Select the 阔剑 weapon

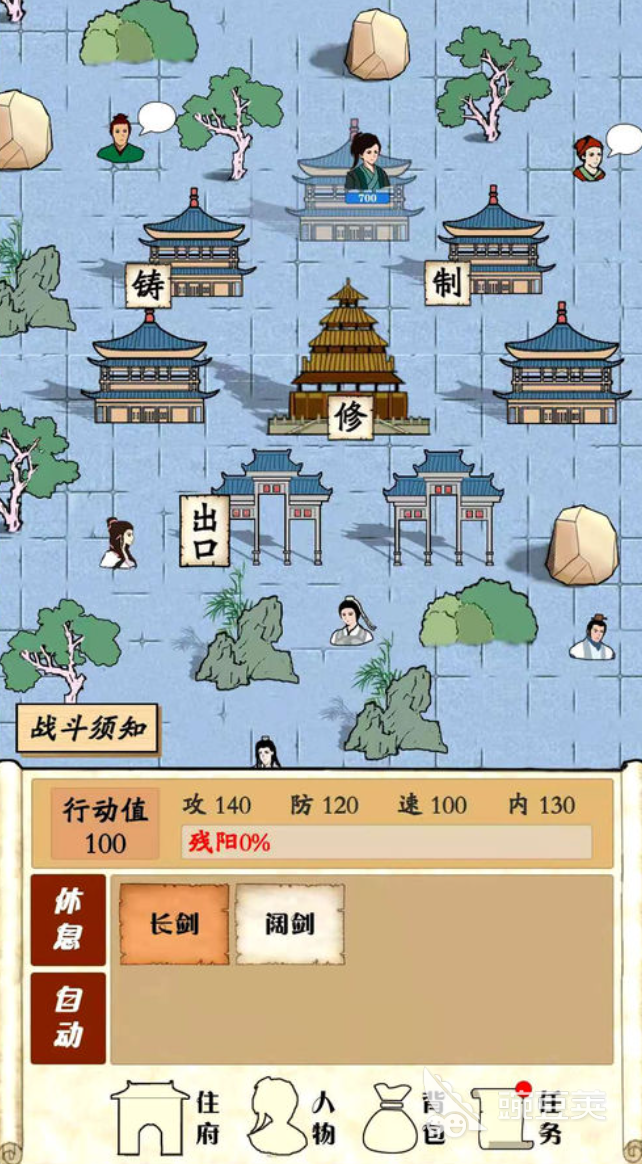coord(290,924)
